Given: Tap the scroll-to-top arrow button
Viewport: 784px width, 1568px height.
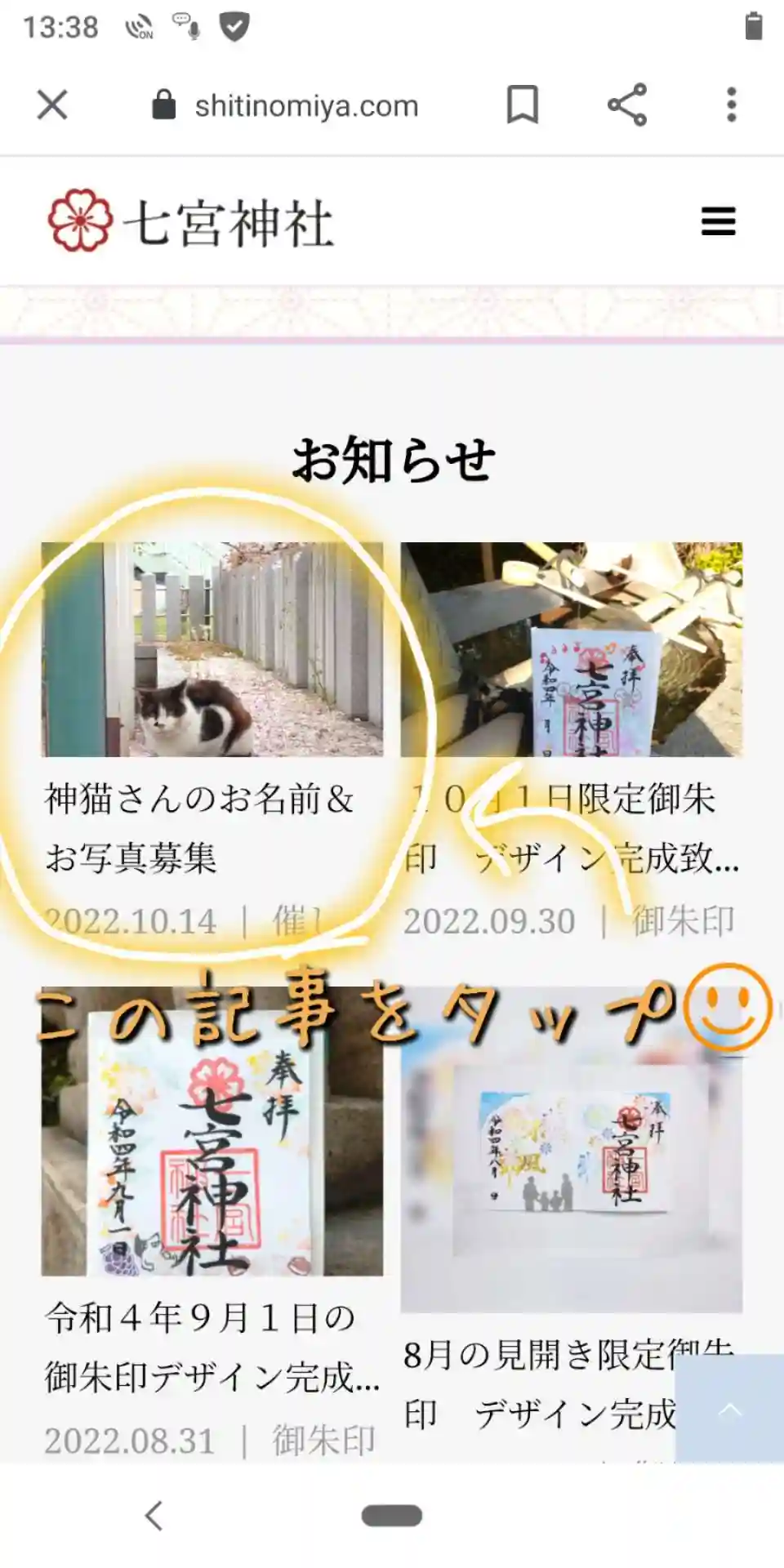Looking at the screenshot, I should point(729,1409).
